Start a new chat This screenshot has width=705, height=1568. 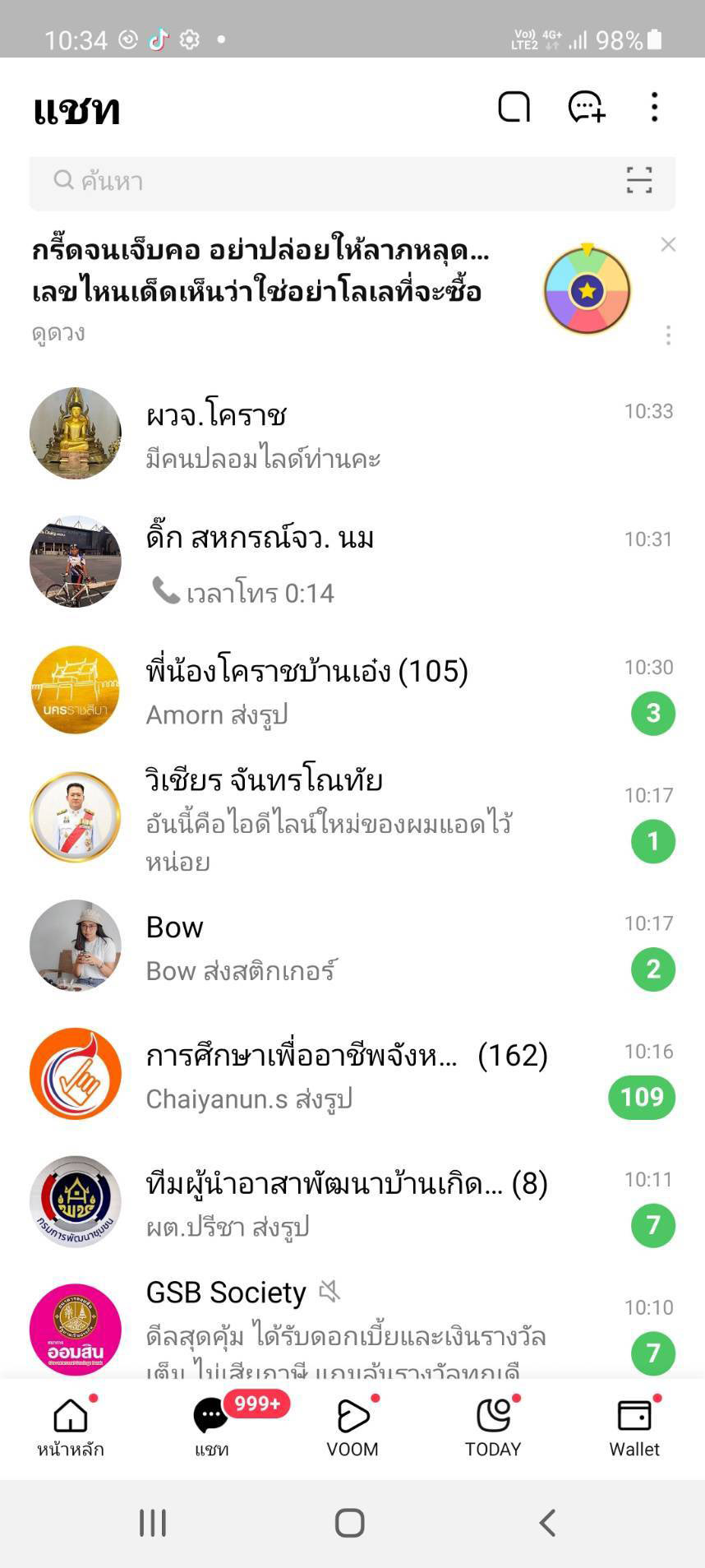[x=587, y=107]
